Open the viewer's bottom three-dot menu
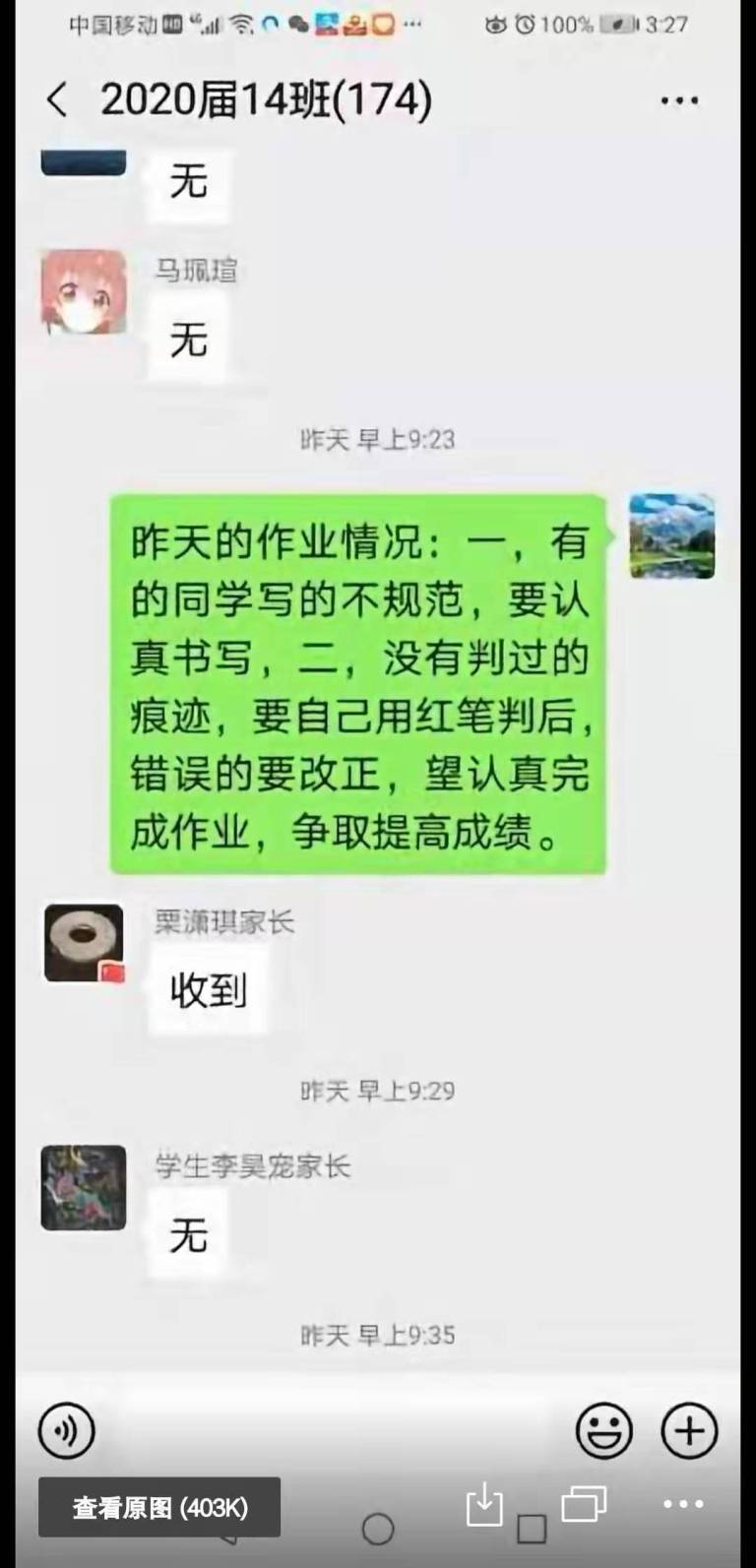The image size is (756, 1568). [683, 1504]
